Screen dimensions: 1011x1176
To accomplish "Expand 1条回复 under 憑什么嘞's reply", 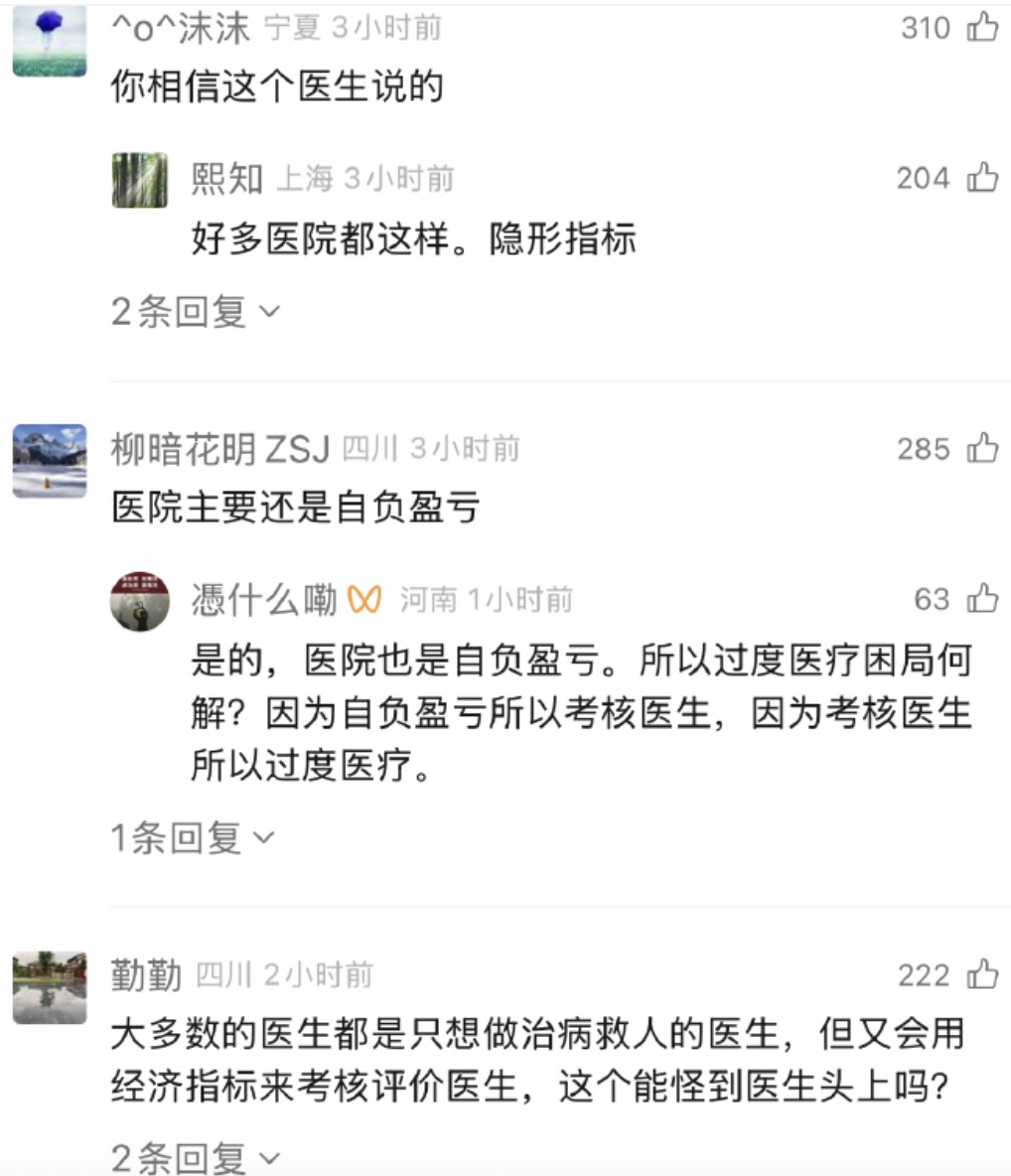I will (192, 837).
